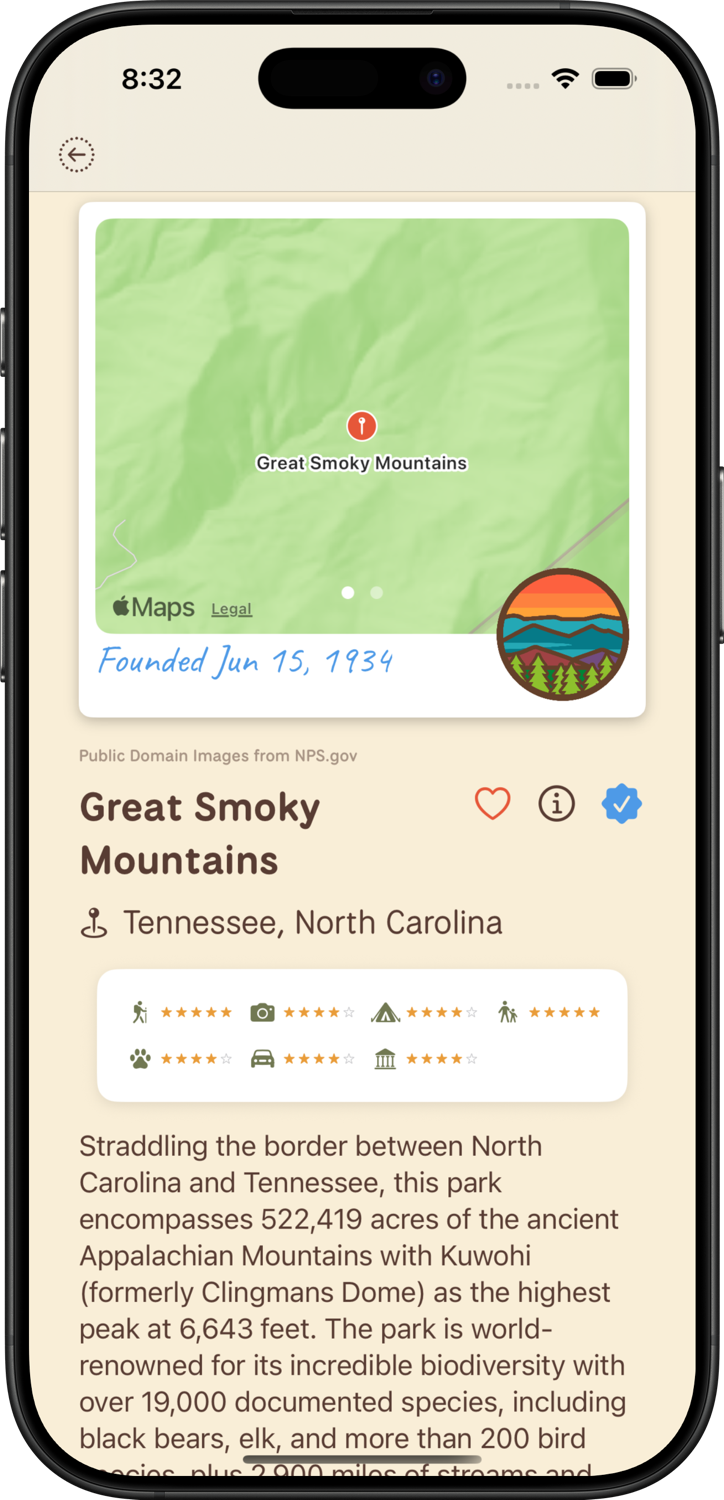The width and height of the screenshot is (724, 1500).
Task: Tap the blue visited checkmark badge
Action: point(621,804)
